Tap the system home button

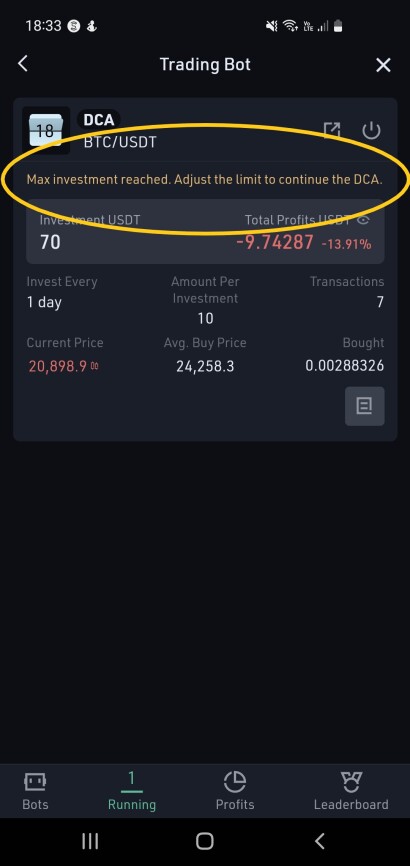coord(204,841)
